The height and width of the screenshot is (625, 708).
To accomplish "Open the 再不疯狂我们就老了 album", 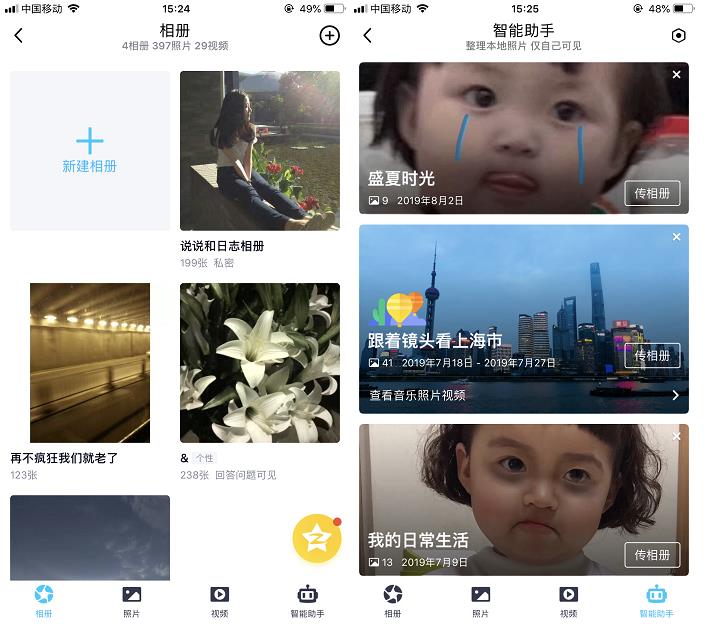I will coord(90,363).
